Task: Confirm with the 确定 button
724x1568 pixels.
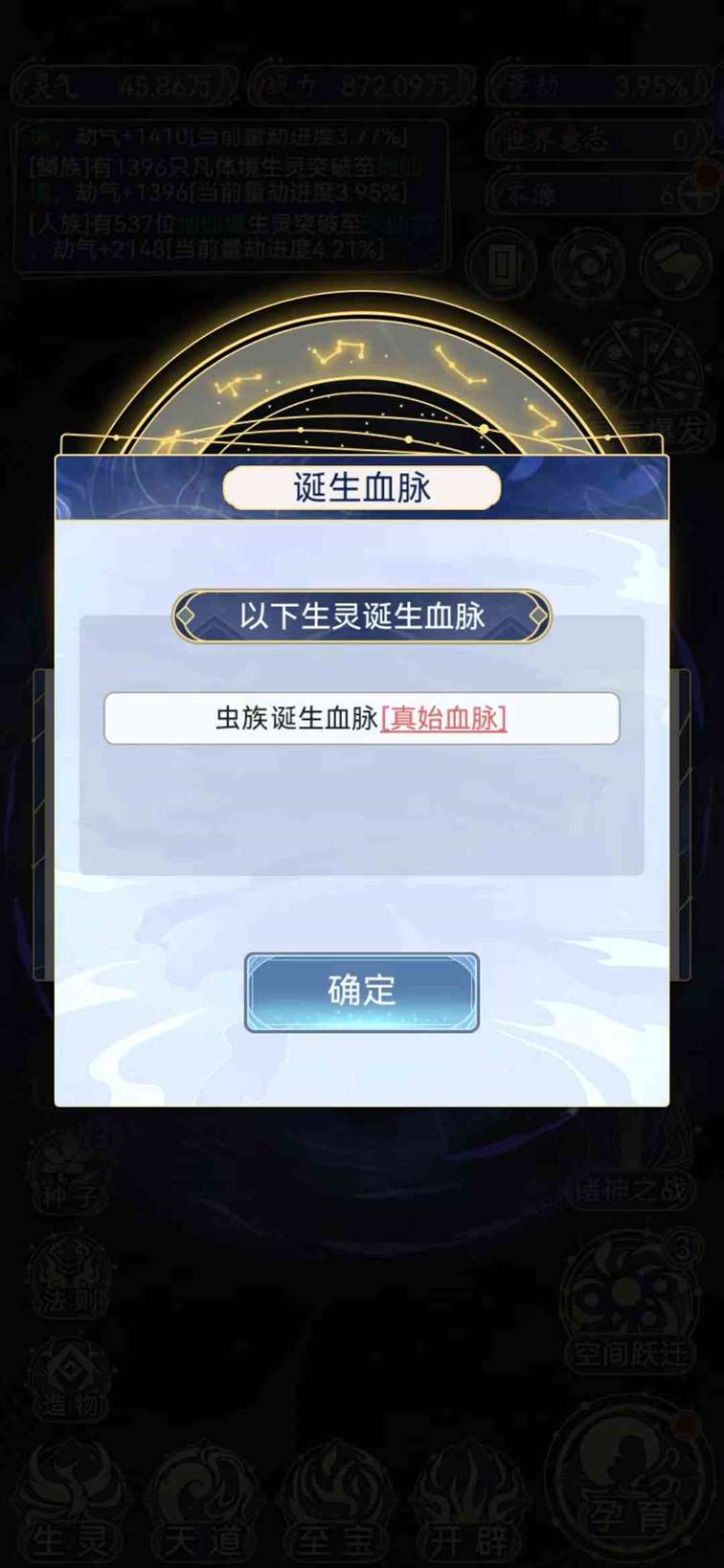Action: [362, 991]
